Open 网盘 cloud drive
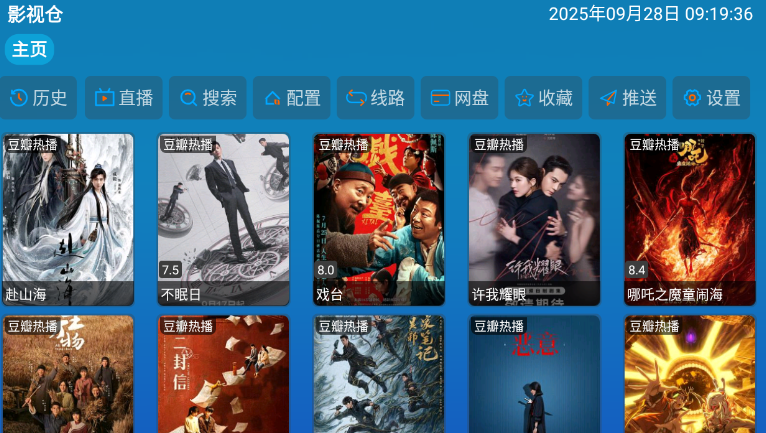Image resolution: width=766 pixels, height=433 pixels. 460,98
